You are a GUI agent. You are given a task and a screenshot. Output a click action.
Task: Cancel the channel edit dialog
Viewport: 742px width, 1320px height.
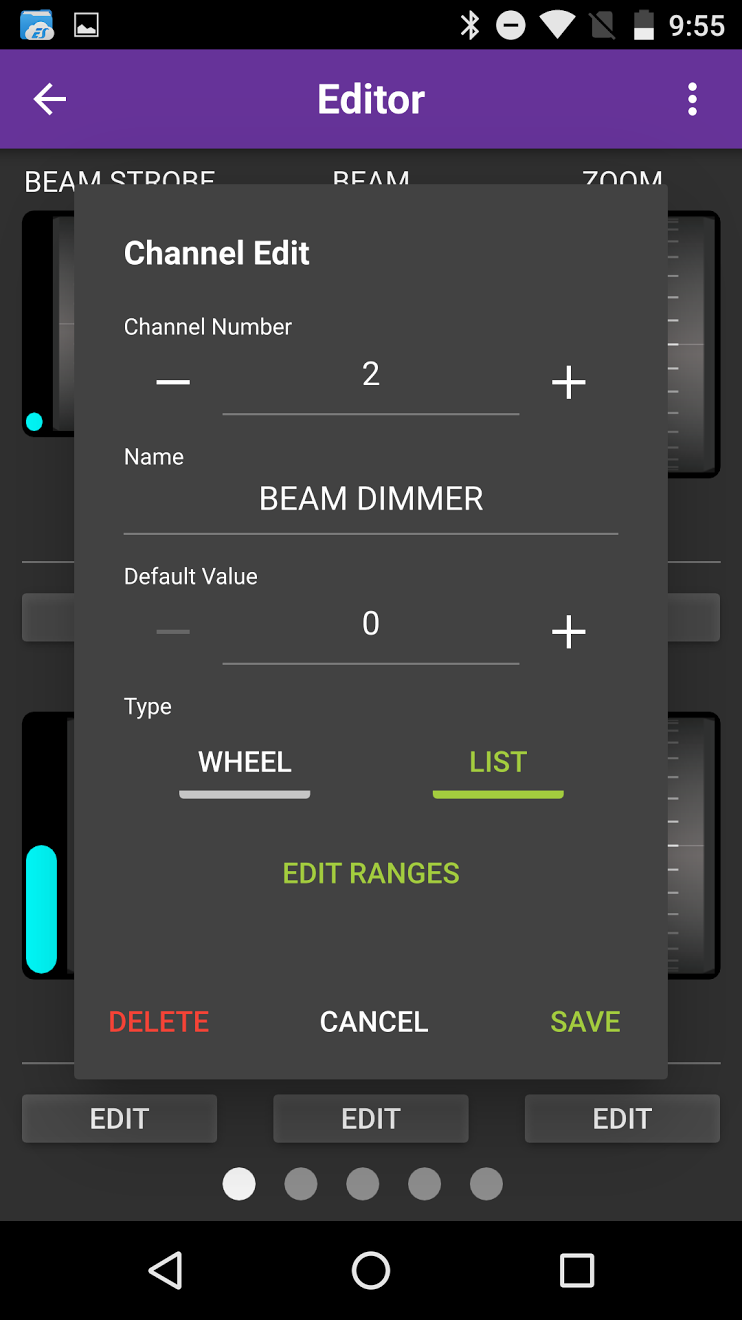pos(374,1021)
